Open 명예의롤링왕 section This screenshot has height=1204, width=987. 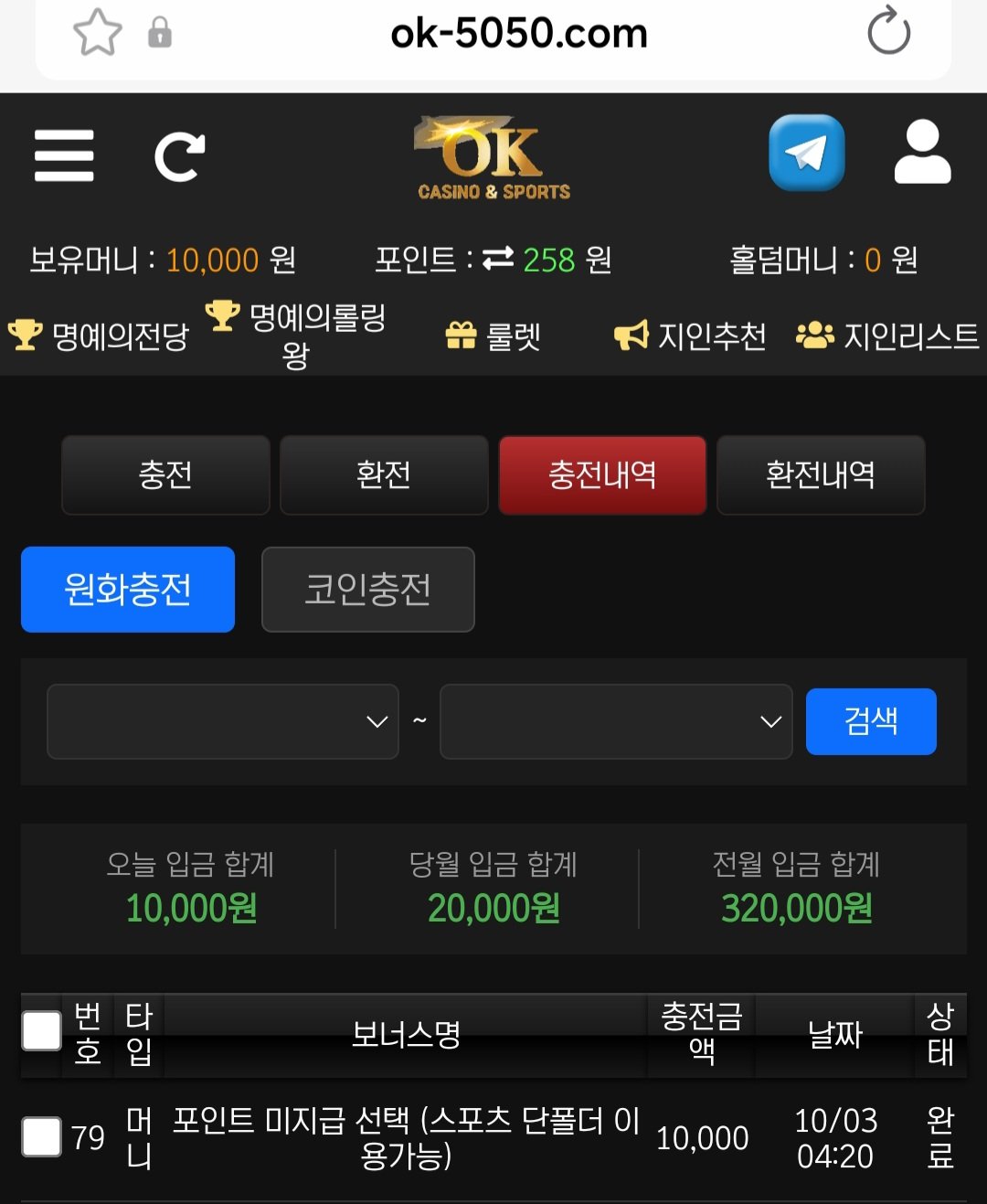click(296, 335)
